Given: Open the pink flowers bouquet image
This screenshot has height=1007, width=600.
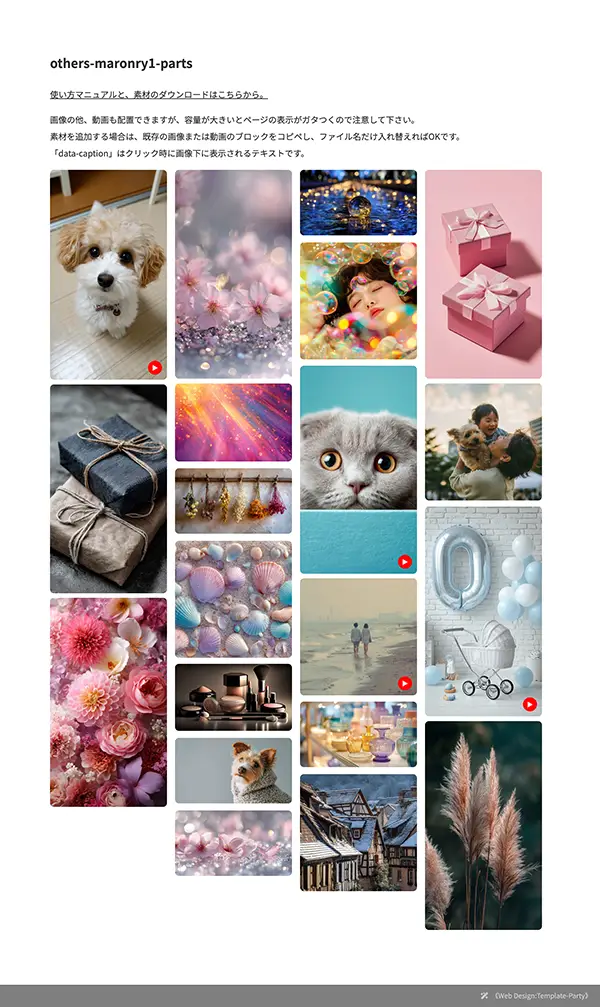Looking at the screenshot, I should point(108,702).
